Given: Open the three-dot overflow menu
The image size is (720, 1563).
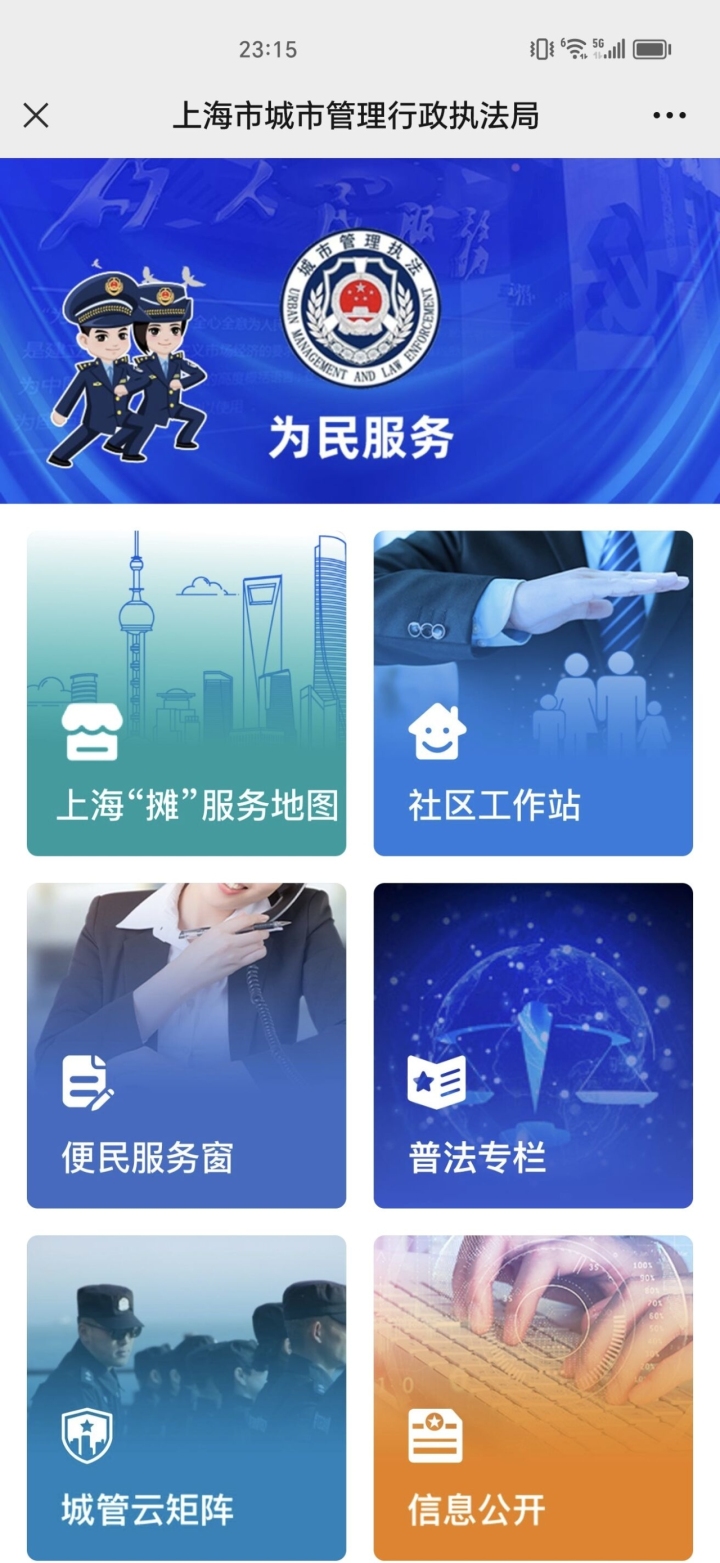Looking at the screenshot, I should click(669, 116).
